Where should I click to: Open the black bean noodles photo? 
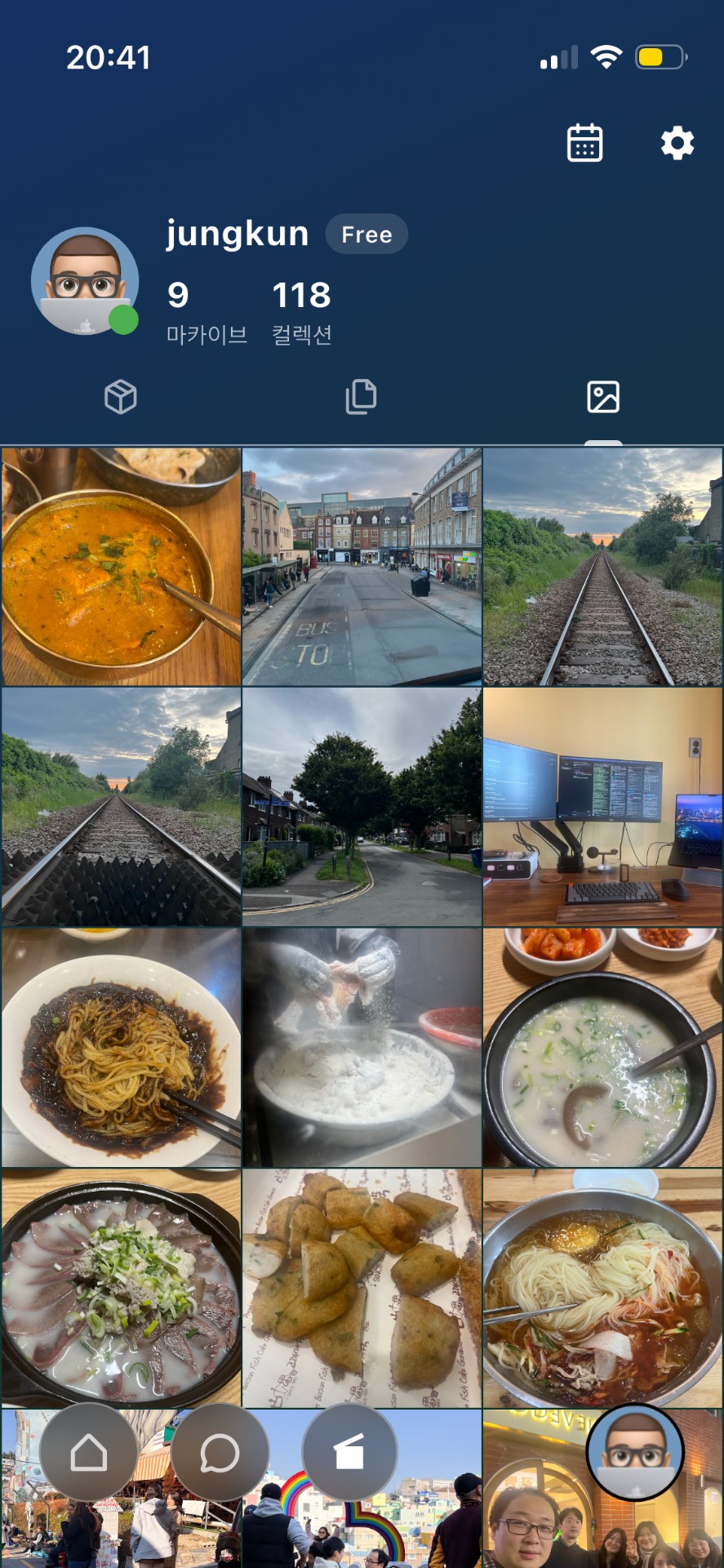121,1047
